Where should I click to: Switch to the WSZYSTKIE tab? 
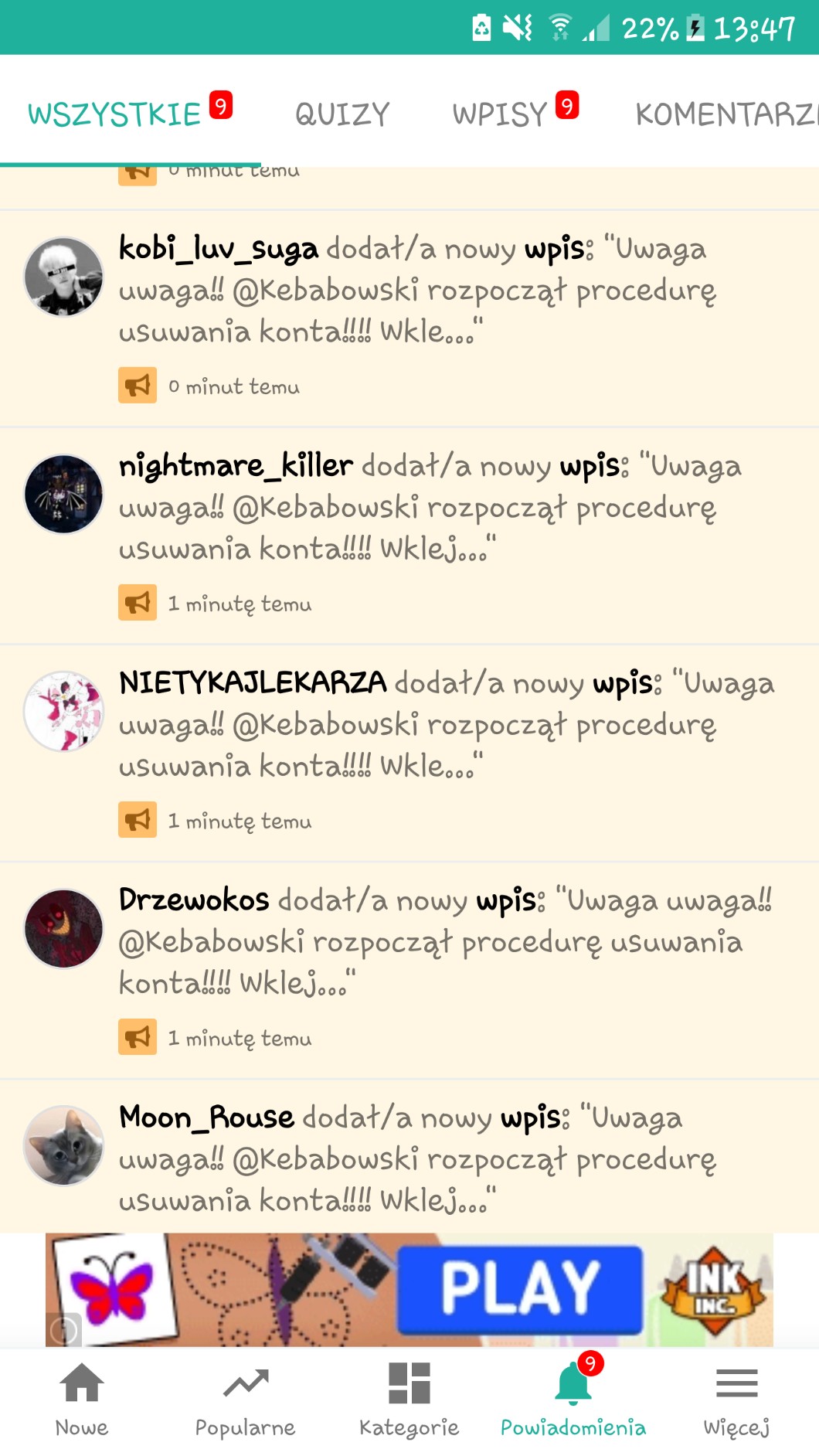click(116, 114)
